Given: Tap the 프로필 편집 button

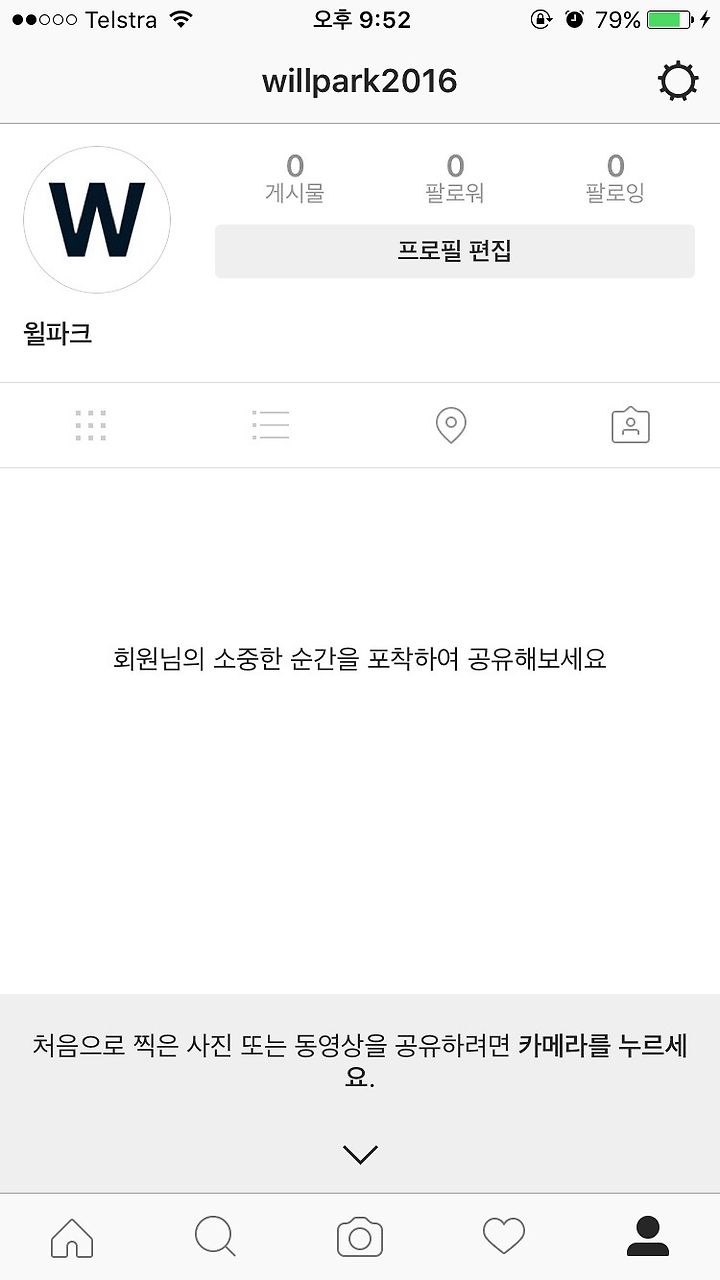Looking at the screenshot, I should pos(455,251).
